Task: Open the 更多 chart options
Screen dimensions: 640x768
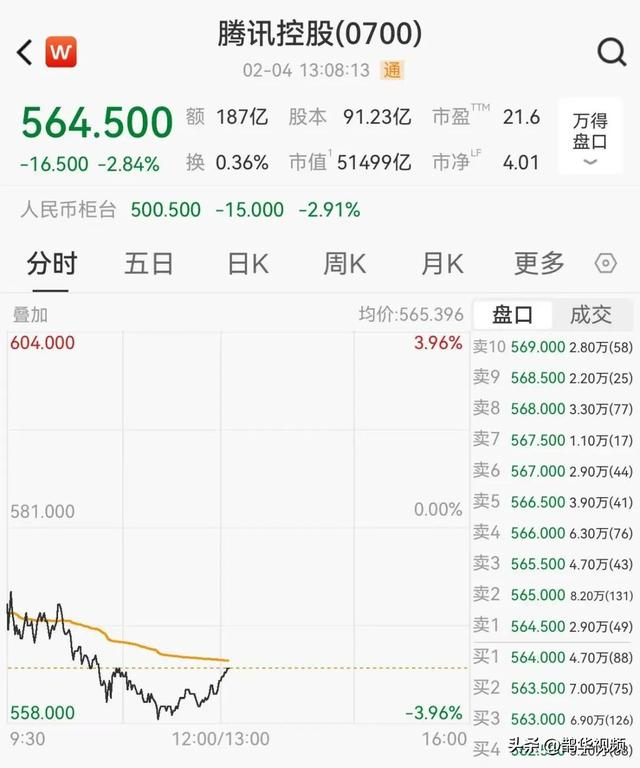Action: 539,263
